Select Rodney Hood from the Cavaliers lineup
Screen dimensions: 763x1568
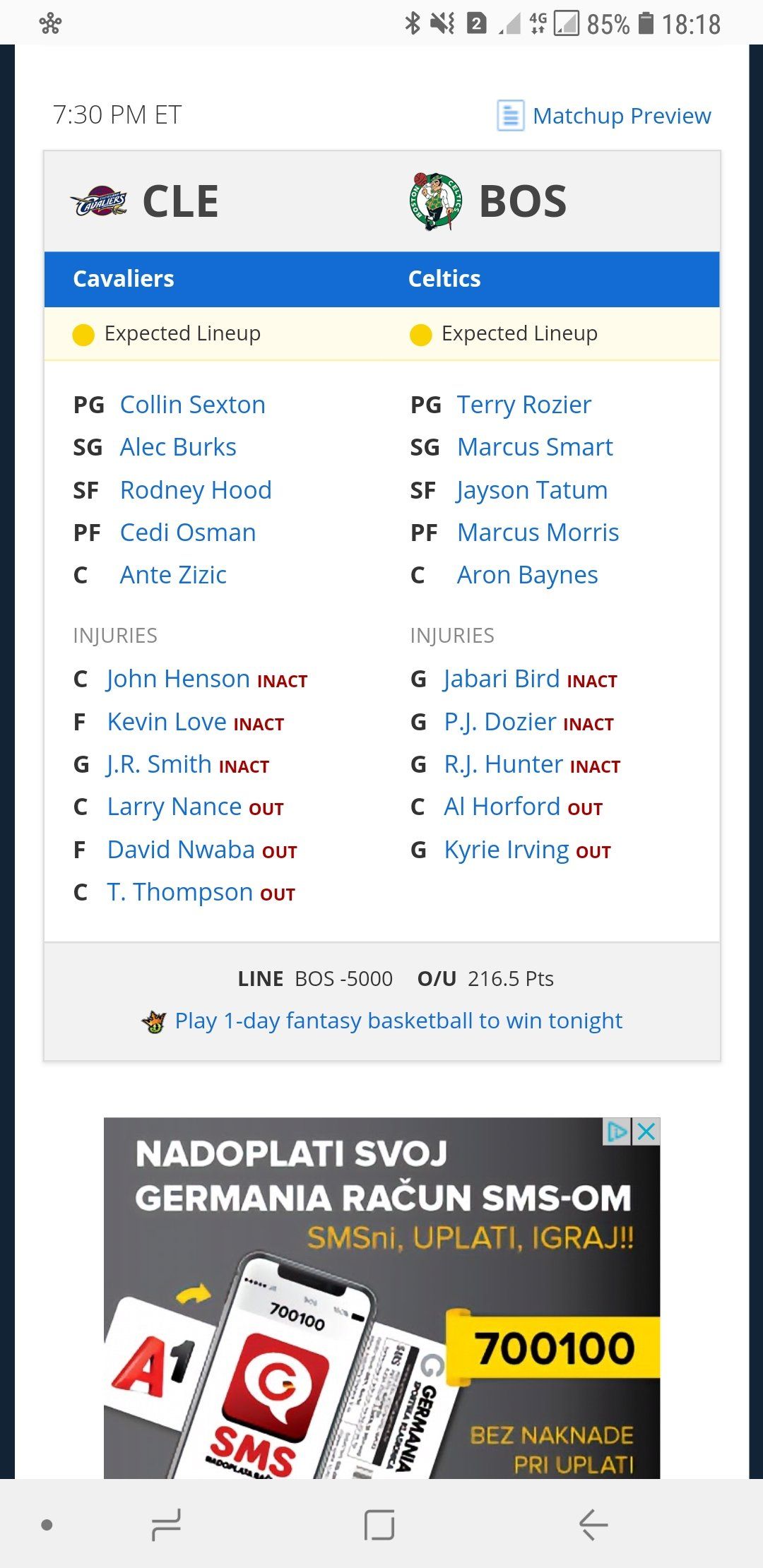(x=196, y=490)
